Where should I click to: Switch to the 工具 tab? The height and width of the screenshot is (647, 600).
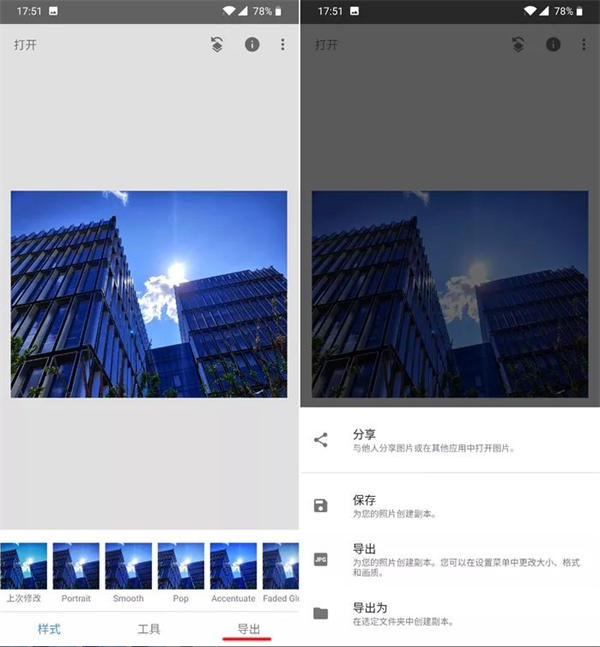149,629
